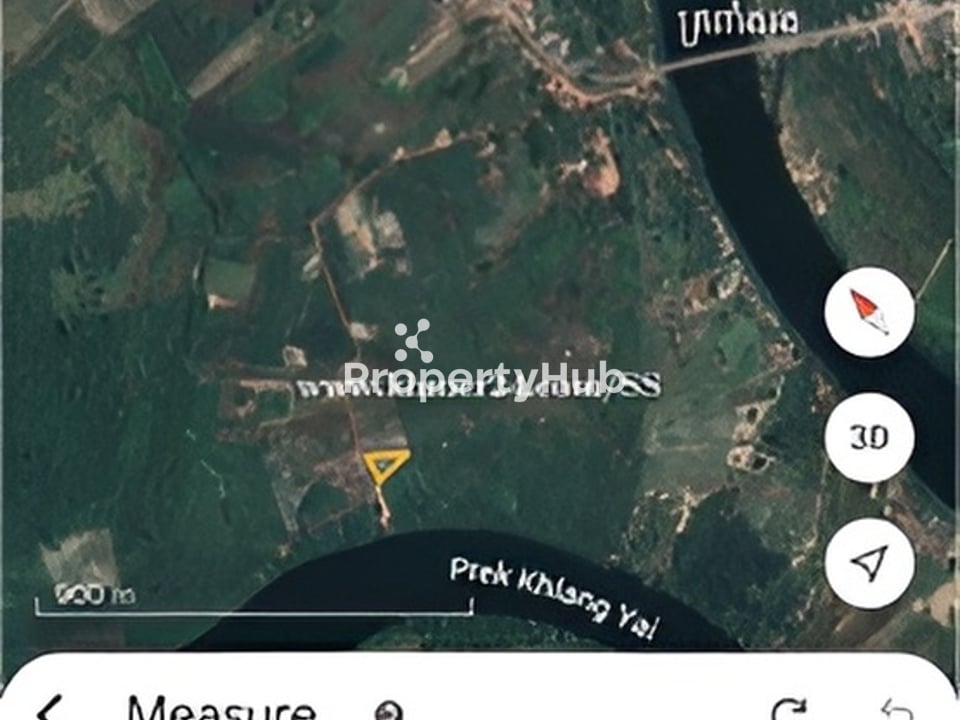Screen dimensions: 960x720
Task: Switch the map to 3D view
Action: pyautogui.click(x=869, y=438)
